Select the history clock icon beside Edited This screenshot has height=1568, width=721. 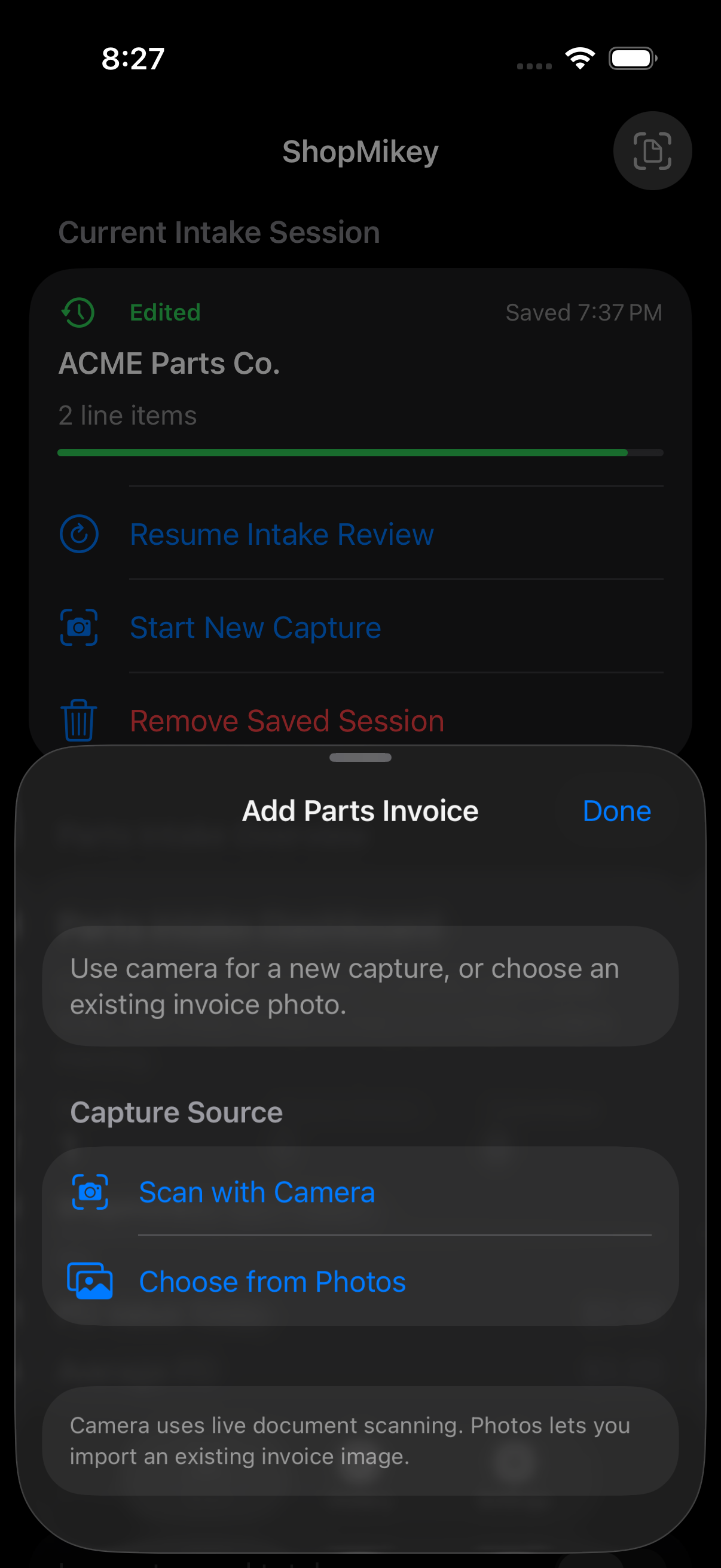(x=77, y=312)
